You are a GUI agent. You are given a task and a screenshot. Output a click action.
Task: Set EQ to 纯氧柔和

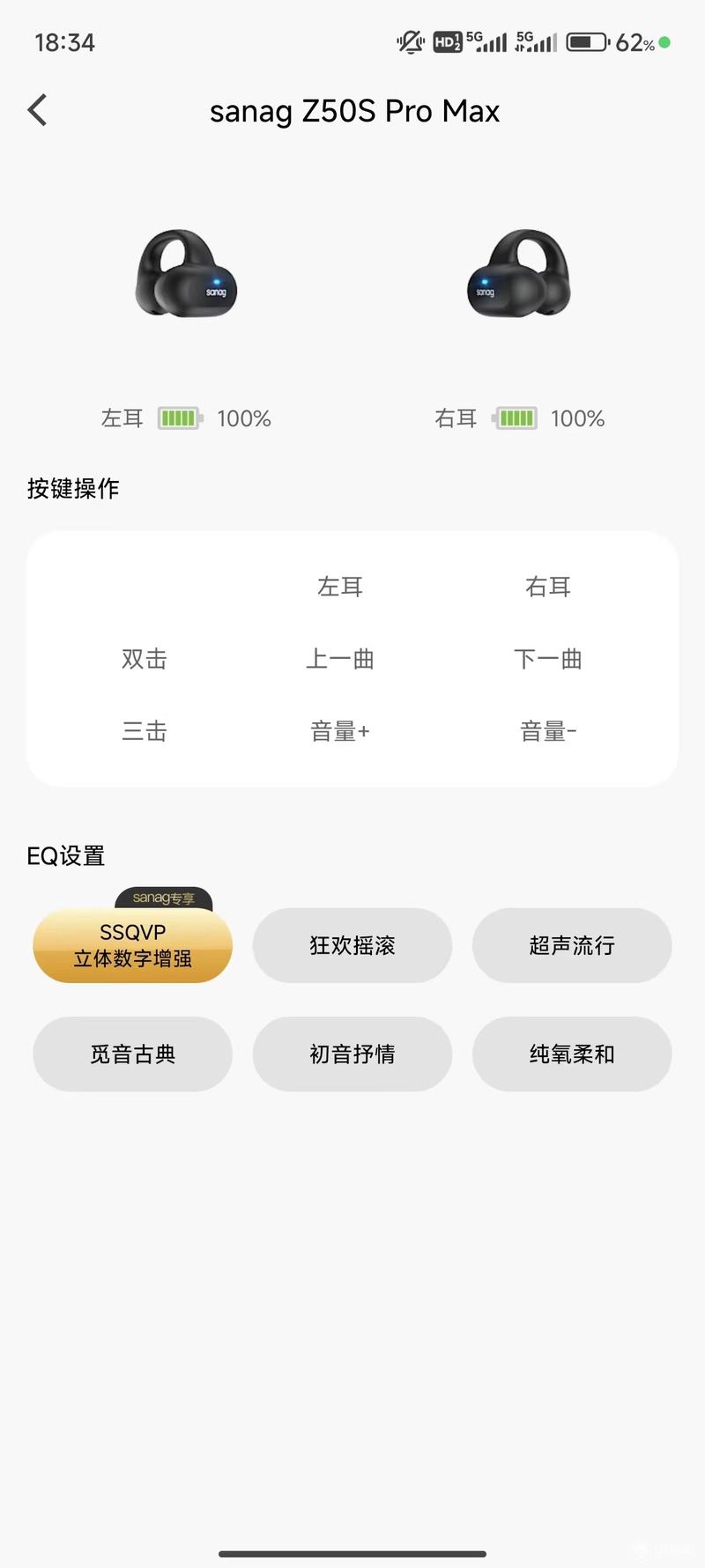pyautogui.click(x=572, y=1054)
